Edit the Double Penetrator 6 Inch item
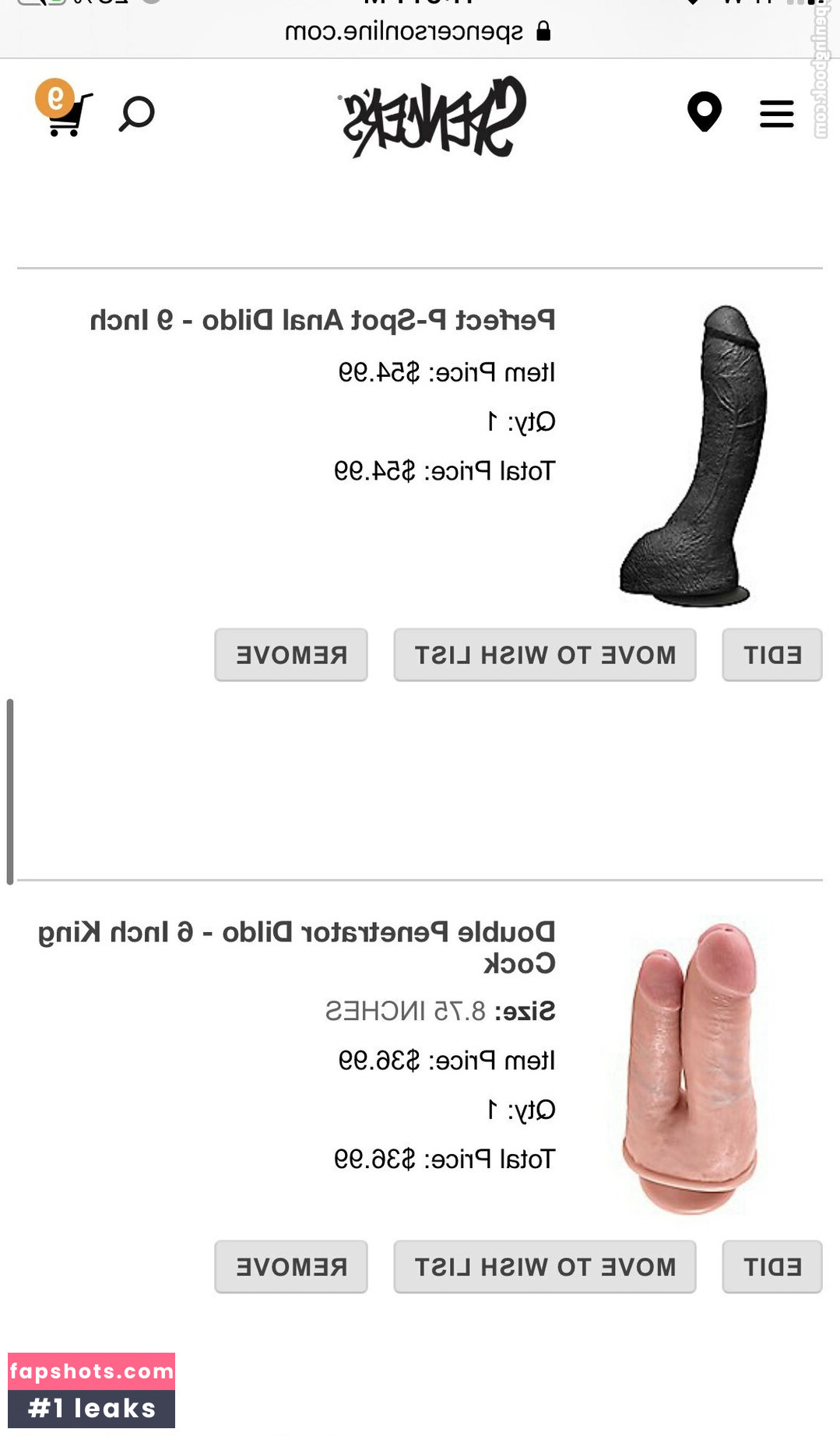Viewport: 840px width, 1436px height. tap(771, 1267)
